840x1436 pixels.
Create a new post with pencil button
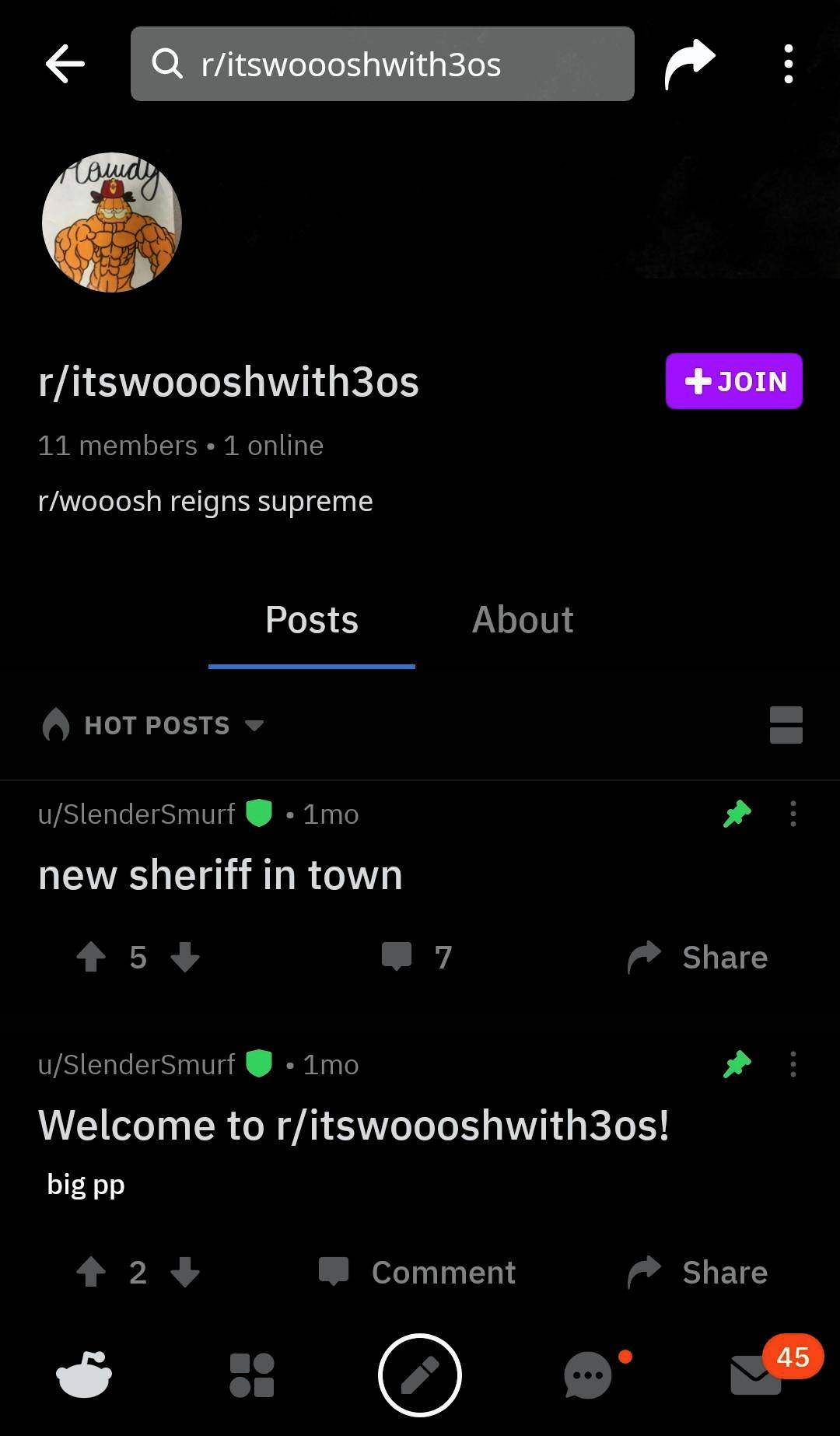pos(420,1375)
